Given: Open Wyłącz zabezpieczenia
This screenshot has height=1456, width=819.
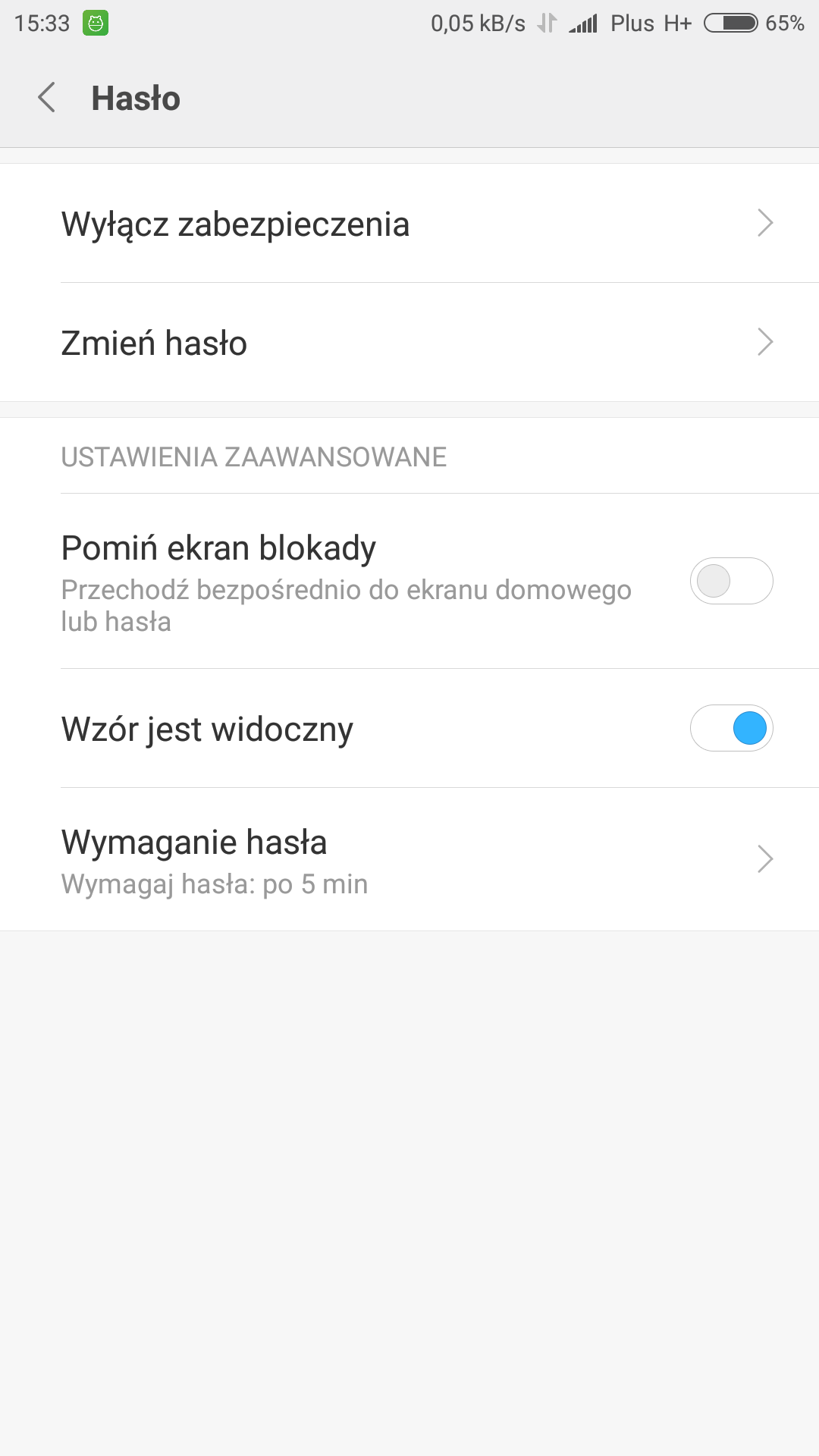Looking at the screenshot, I should (x=409, y=224).
